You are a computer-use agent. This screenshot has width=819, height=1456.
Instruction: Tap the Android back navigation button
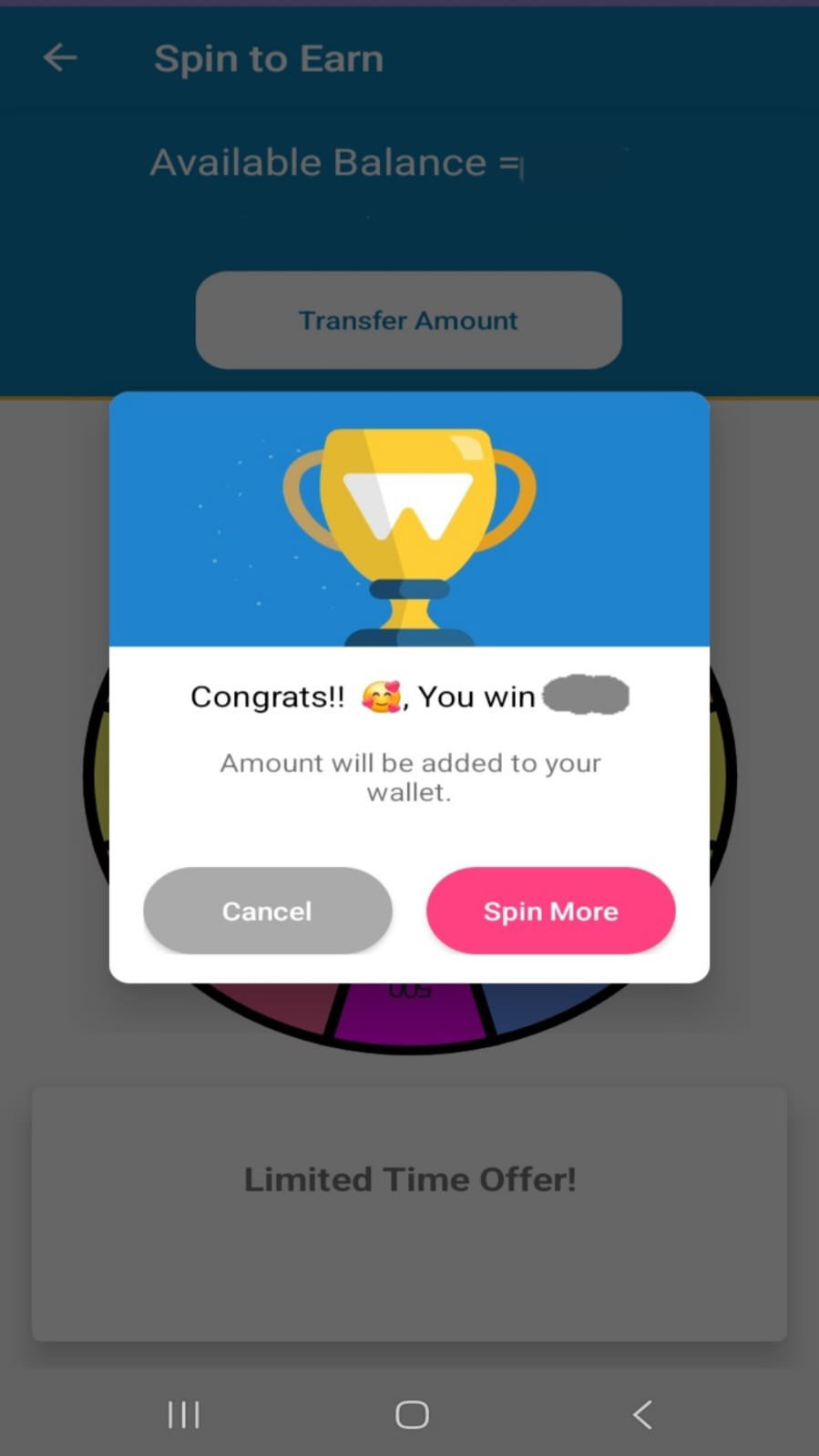tap(641, 1413)
